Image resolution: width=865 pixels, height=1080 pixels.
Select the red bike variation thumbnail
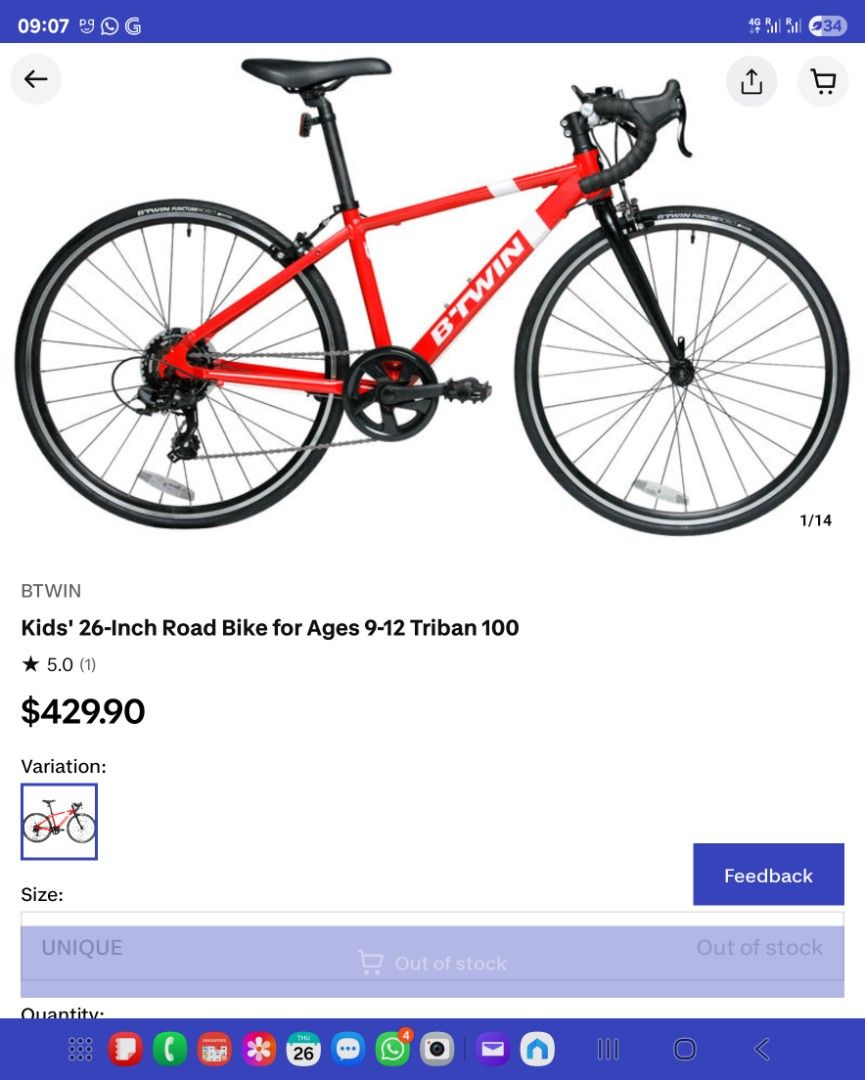coord(59,822)
